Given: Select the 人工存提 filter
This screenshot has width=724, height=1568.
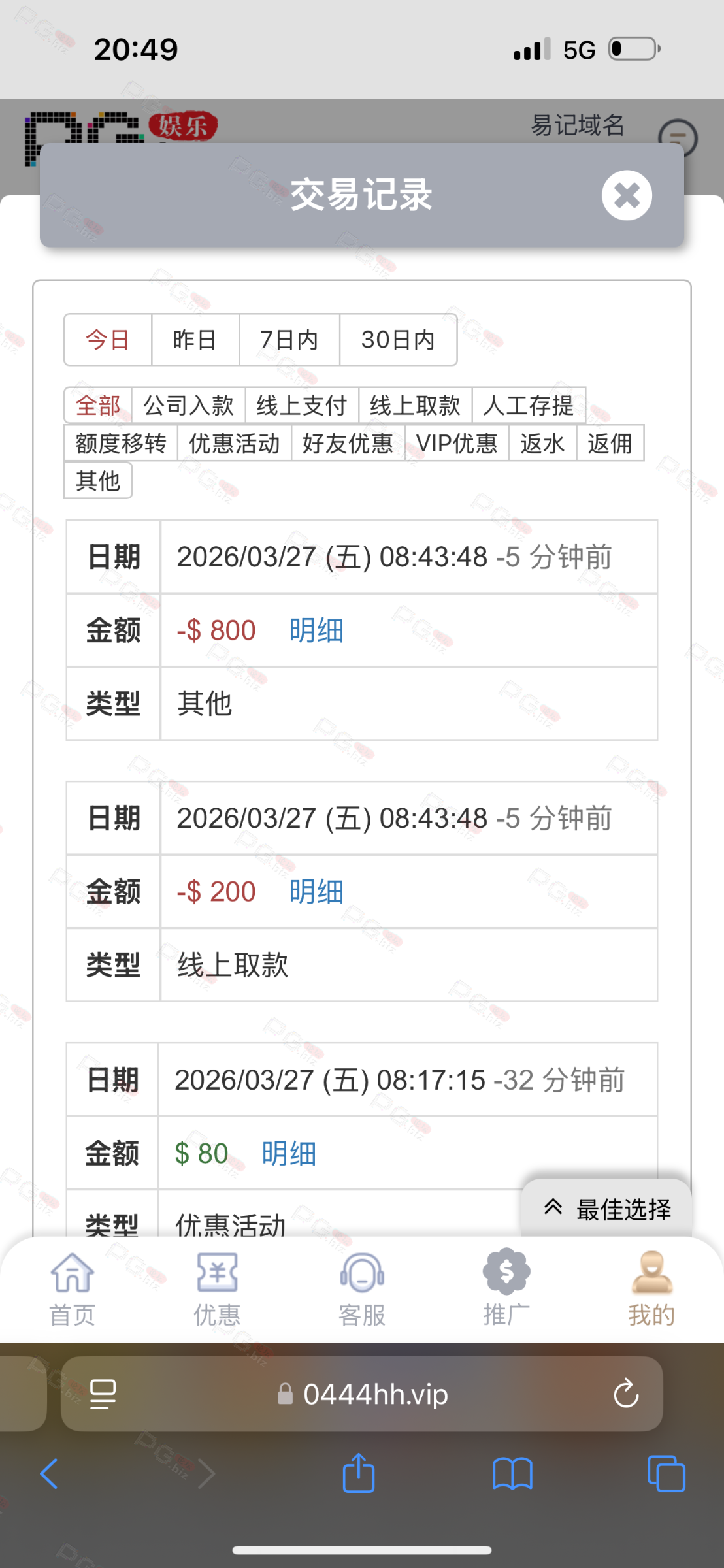Looking at the screenshot, I should pos(528,406).
